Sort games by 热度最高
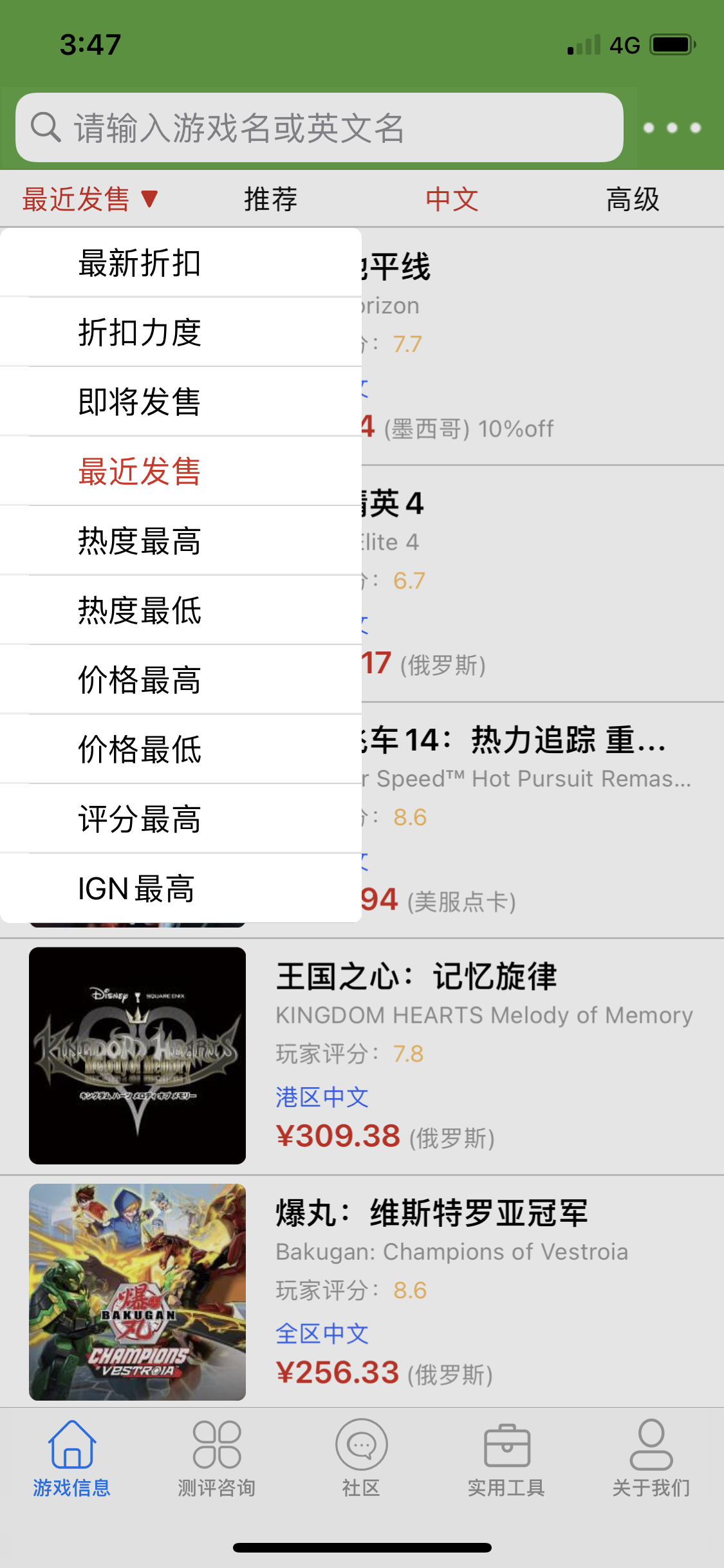Image resolution: width=724 pixels, height=1568 pixels. pyautogui.click(x=181, y=541)
